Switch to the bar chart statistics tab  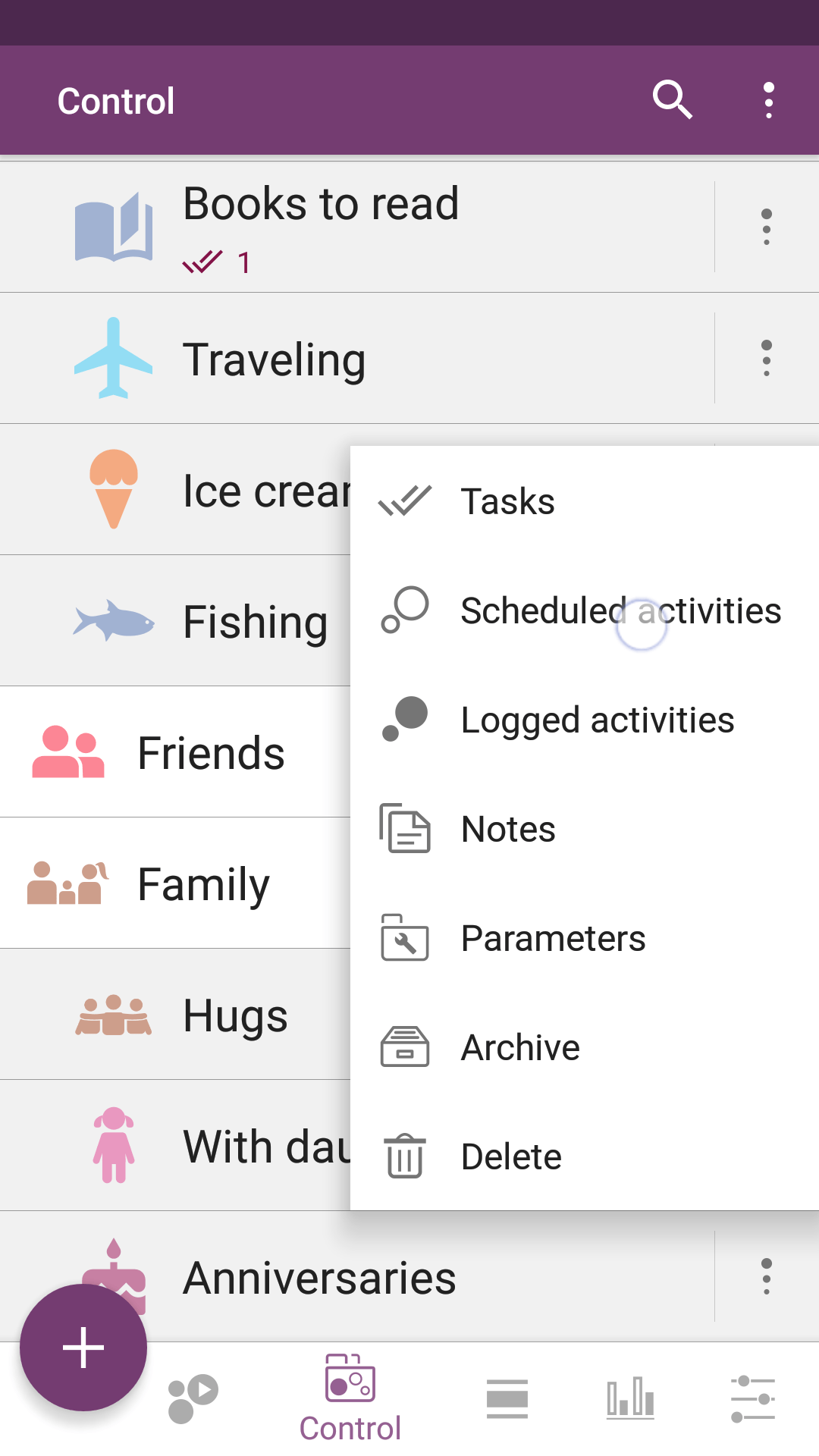[x=630, y=1398]
